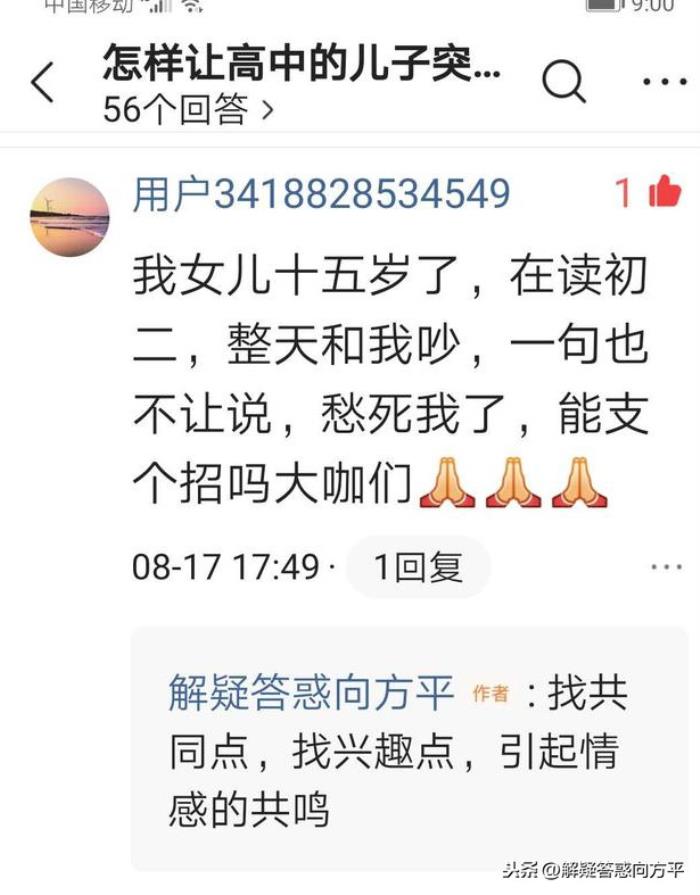Open 用户3418828534549's avatar
700x895 pixels.
click(x=69, y=217)
